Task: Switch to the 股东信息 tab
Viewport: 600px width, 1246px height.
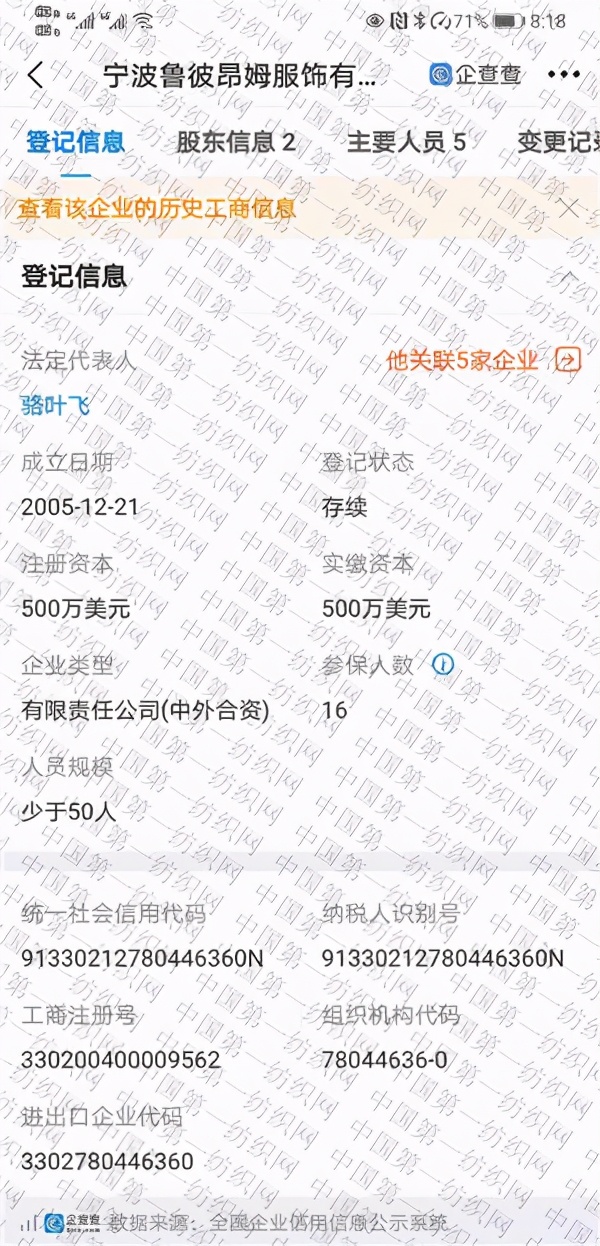Action: [236, 142]
